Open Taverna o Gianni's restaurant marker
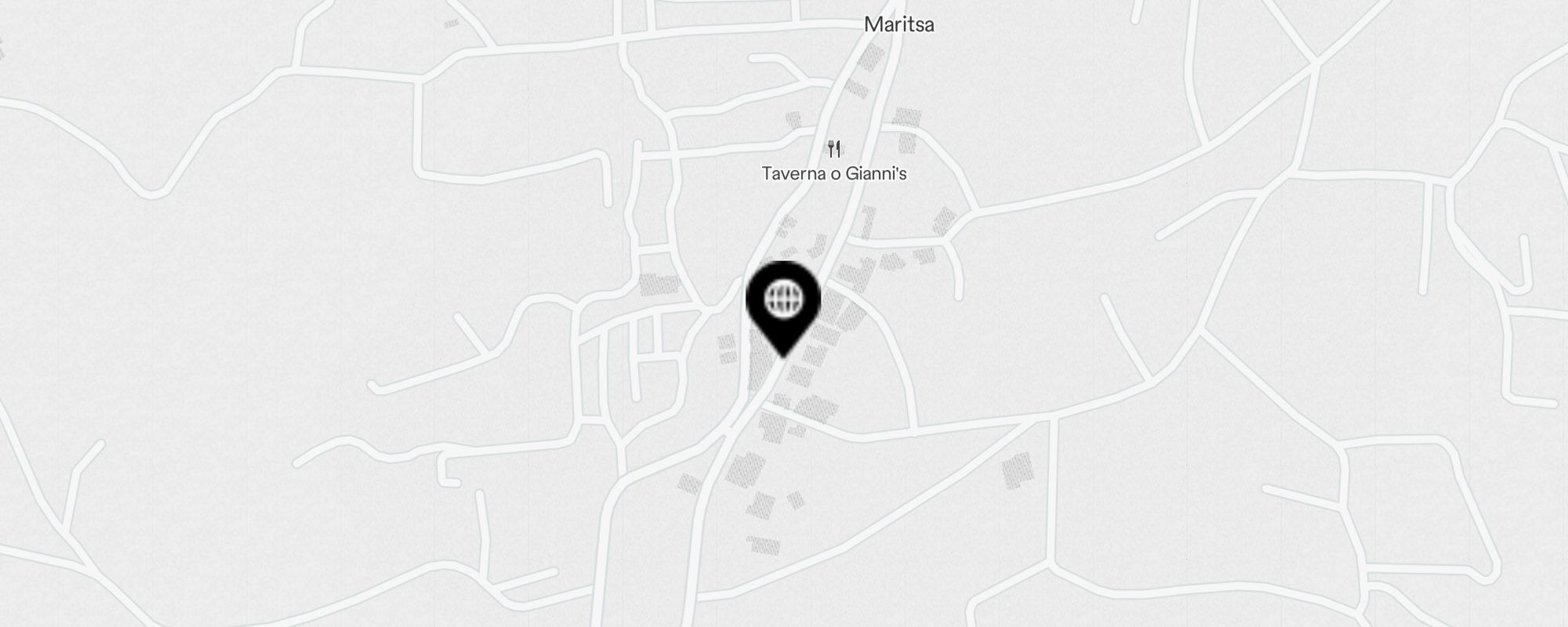Image resolution: width=1568 pixels, height=627 pixels. [834, 149]
